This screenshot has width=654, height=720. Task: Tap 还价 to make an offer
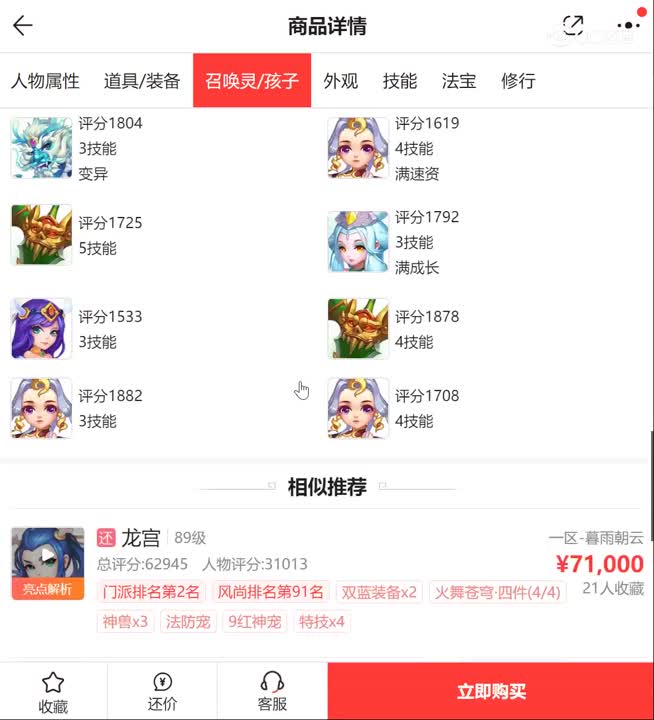(x=162, y=691)
